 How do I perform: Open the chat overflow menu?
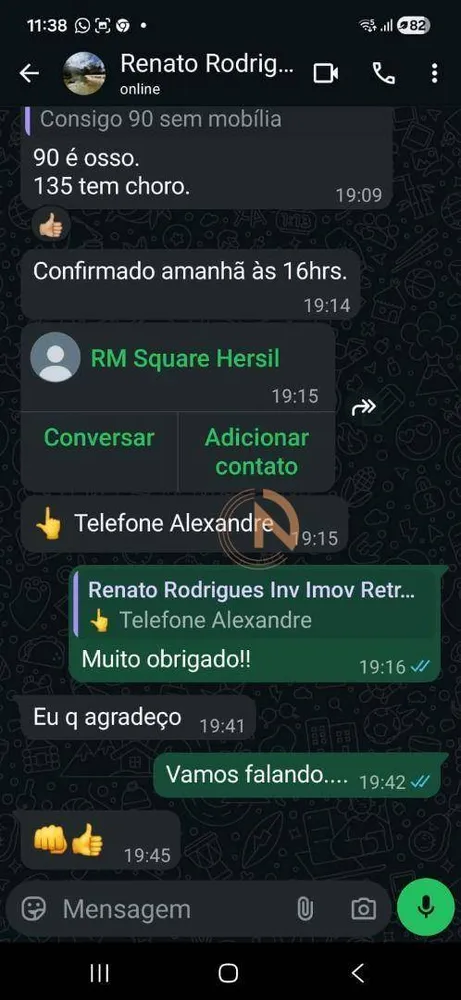pos(434,74)
